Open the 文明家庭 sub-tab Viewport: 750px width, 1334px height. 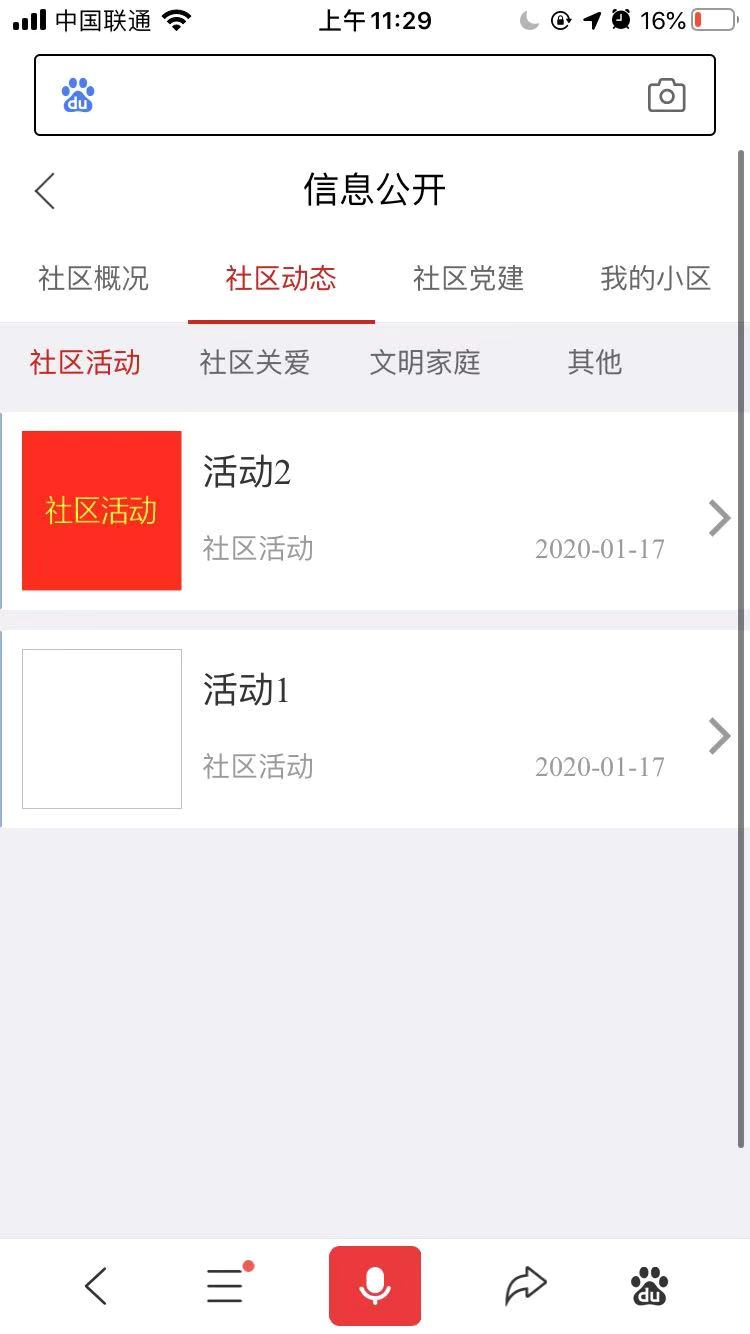tap(425, 362)
